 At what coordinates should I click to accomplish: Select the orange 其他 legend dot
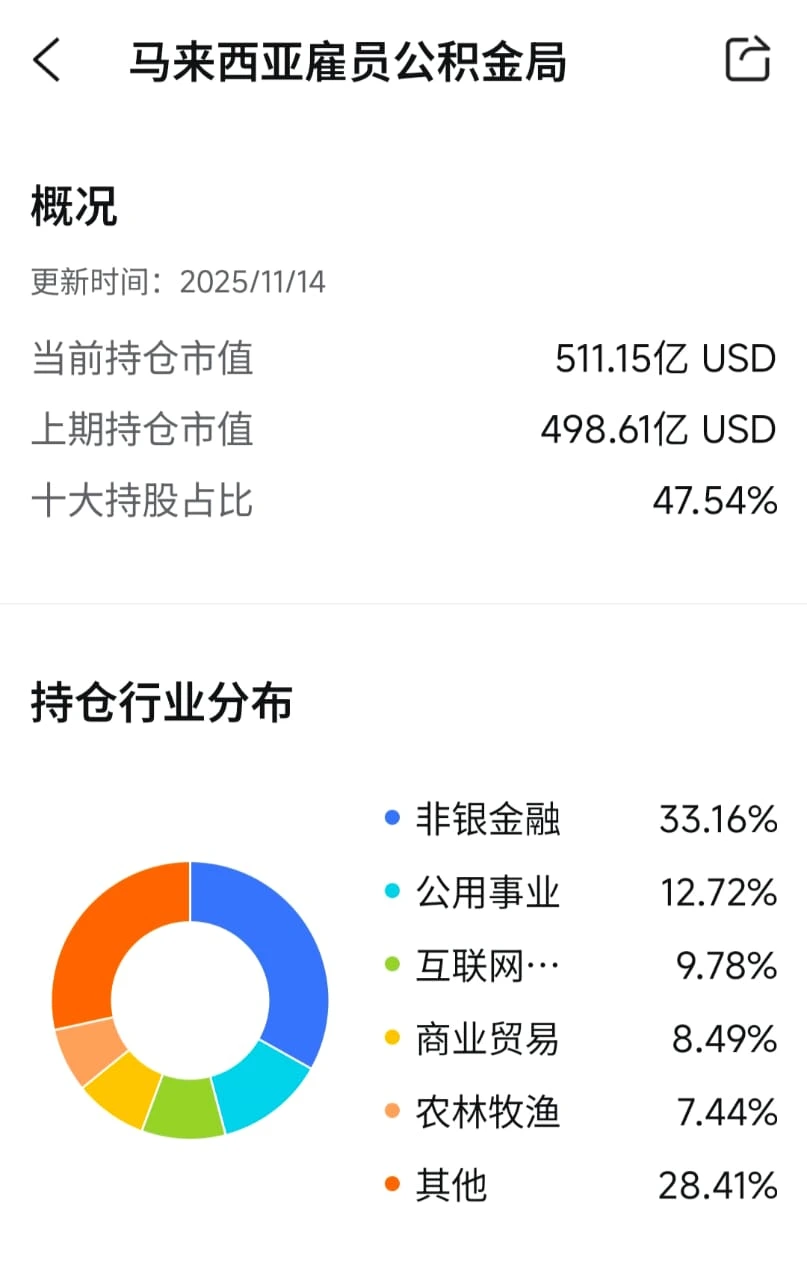pyautogui.click(x=390, y=1185)
